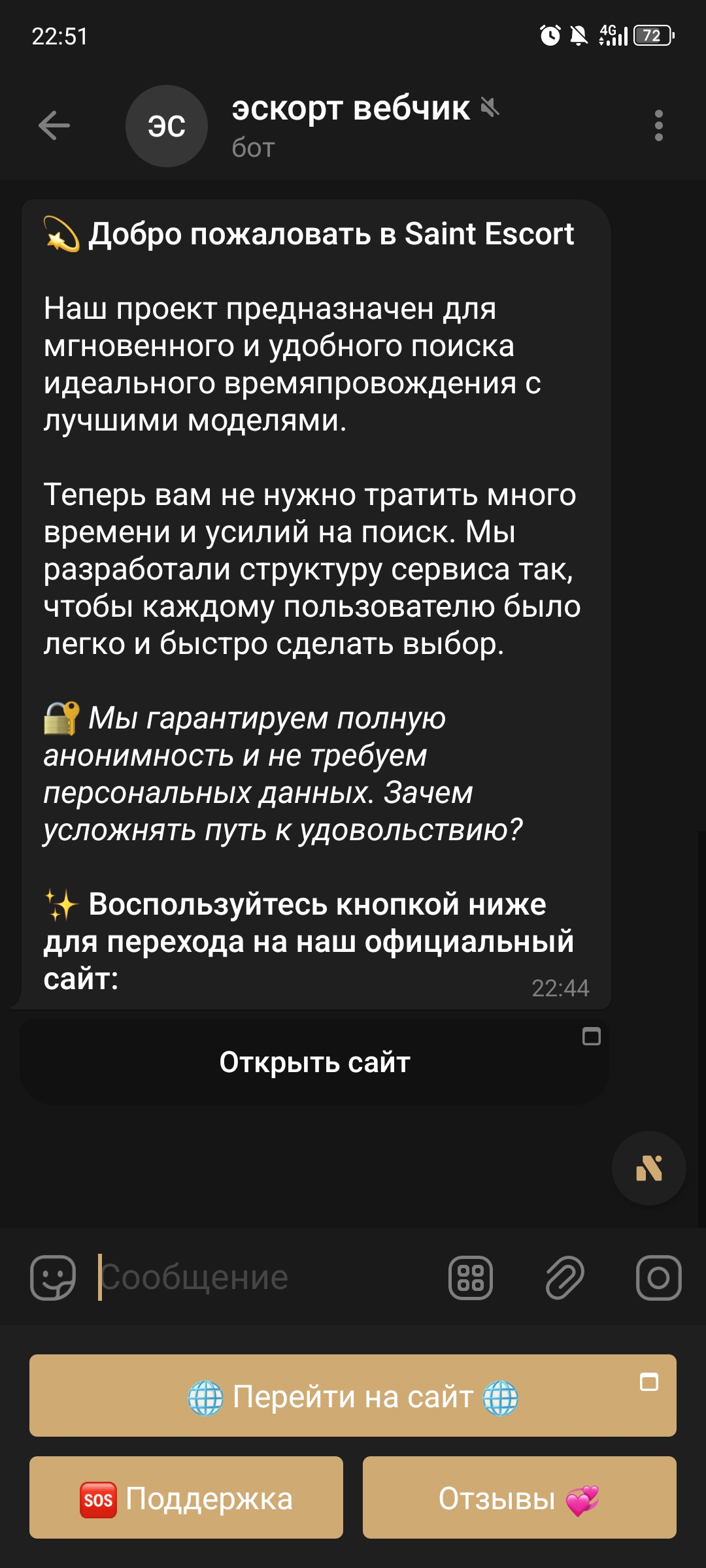Screen dimensions: 706x1568
Task: Open the emoji and sticker picker
Action: point(53,1277)
